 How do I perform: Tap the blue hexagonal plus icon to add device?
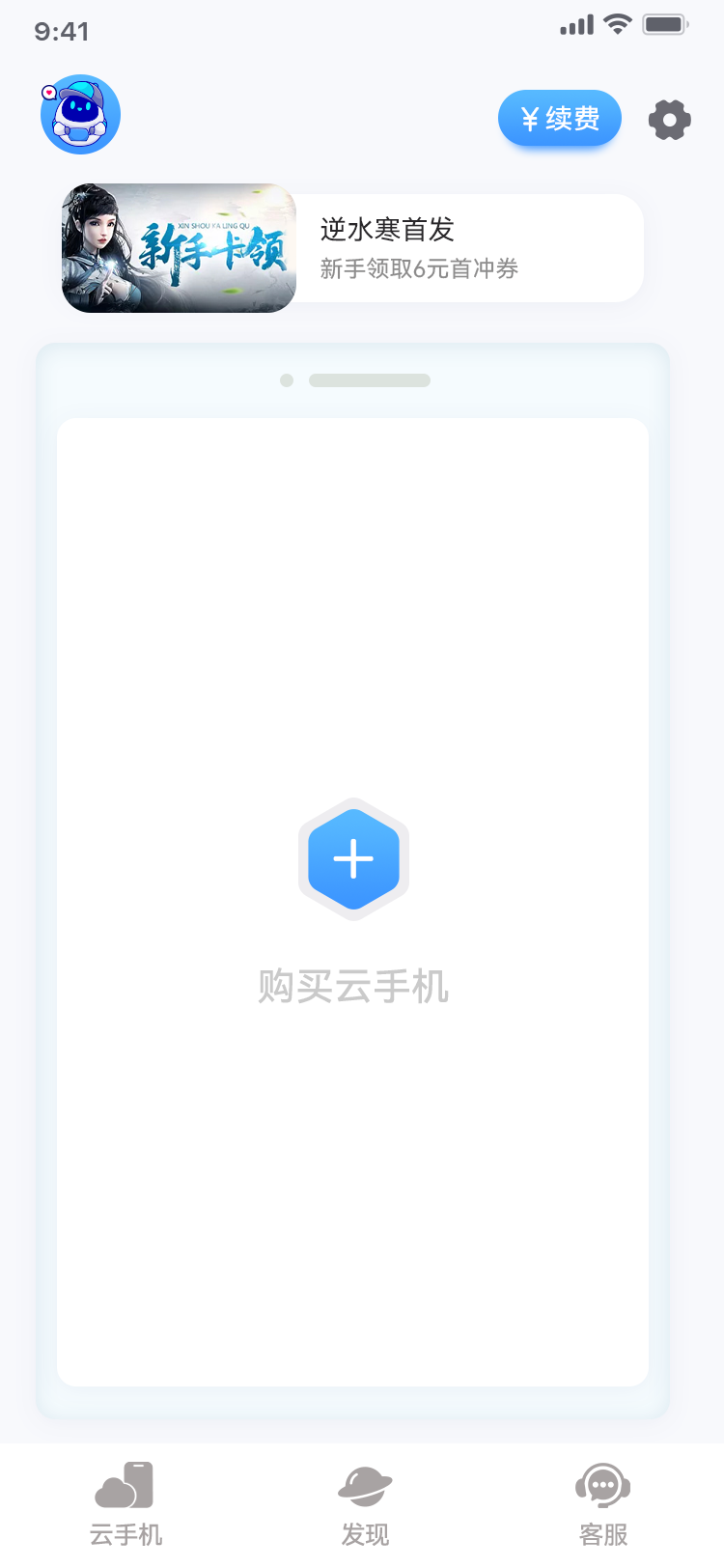pos(353,858)
